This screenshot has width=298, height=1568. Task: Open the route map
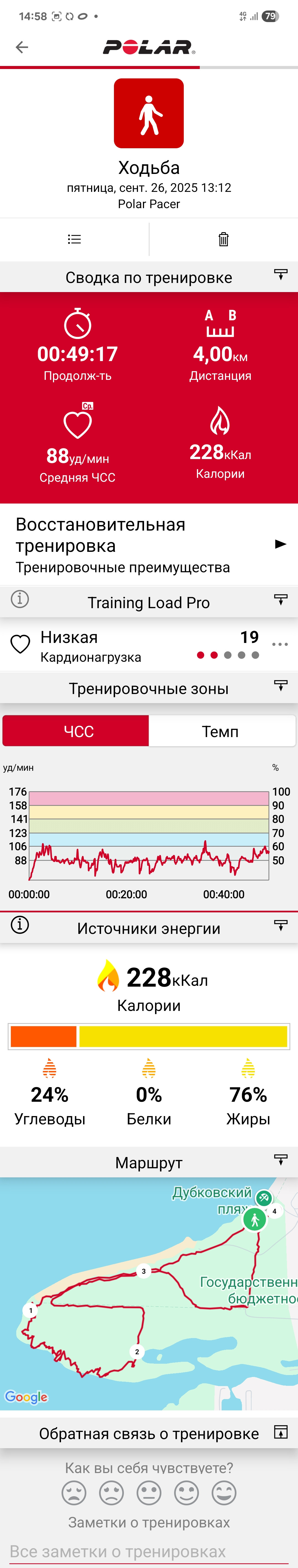pos(149,1294)
